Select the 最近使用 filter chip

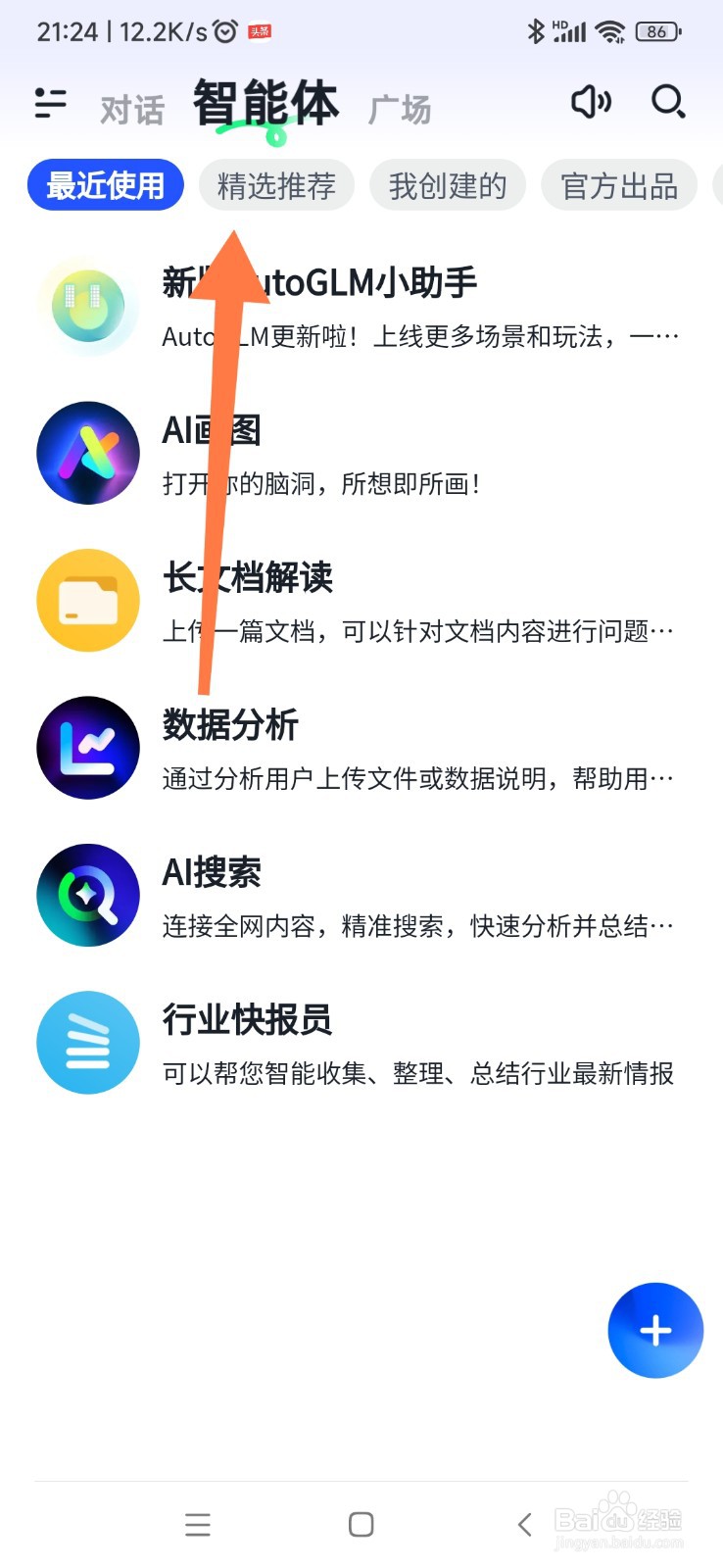[x=106, y=185]
